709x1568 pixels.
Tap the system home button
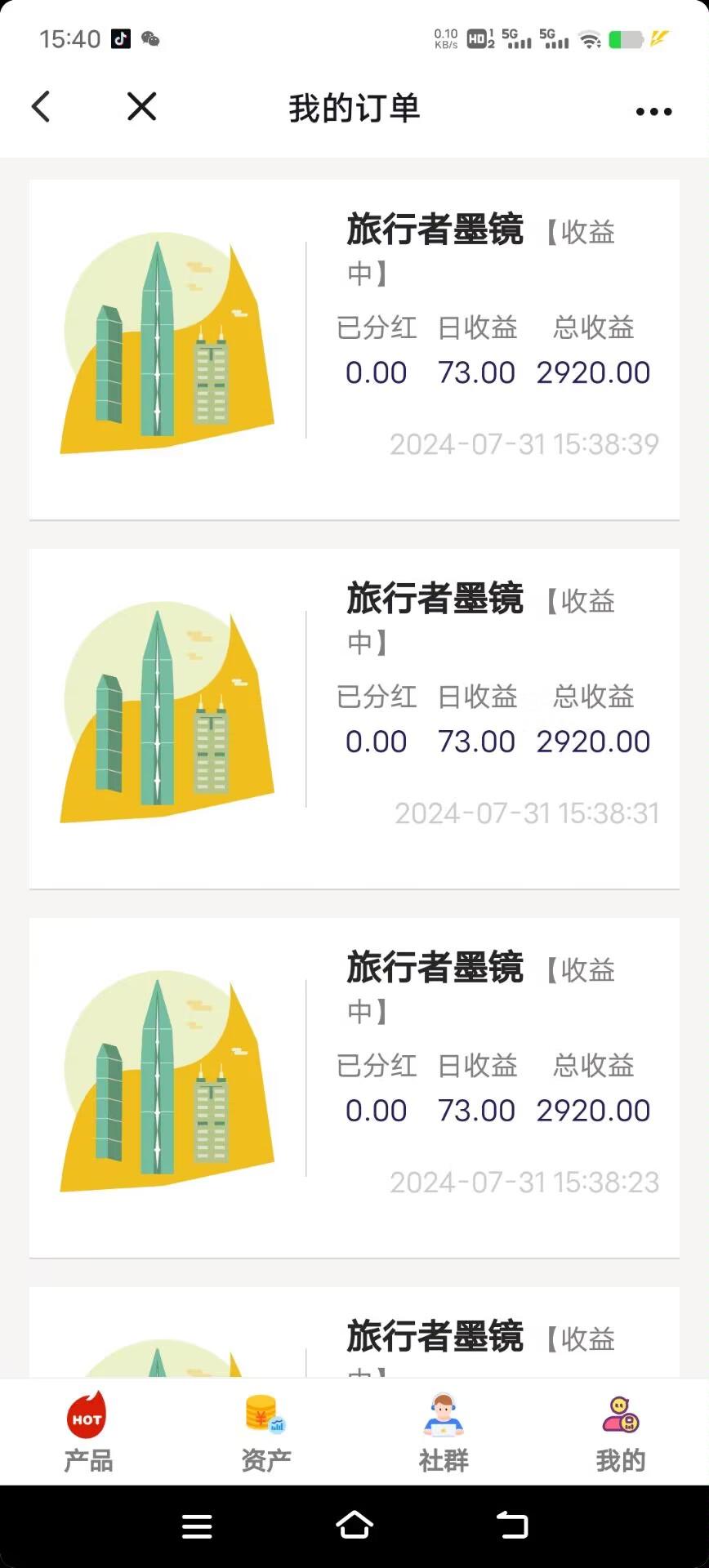(354, 1525)
